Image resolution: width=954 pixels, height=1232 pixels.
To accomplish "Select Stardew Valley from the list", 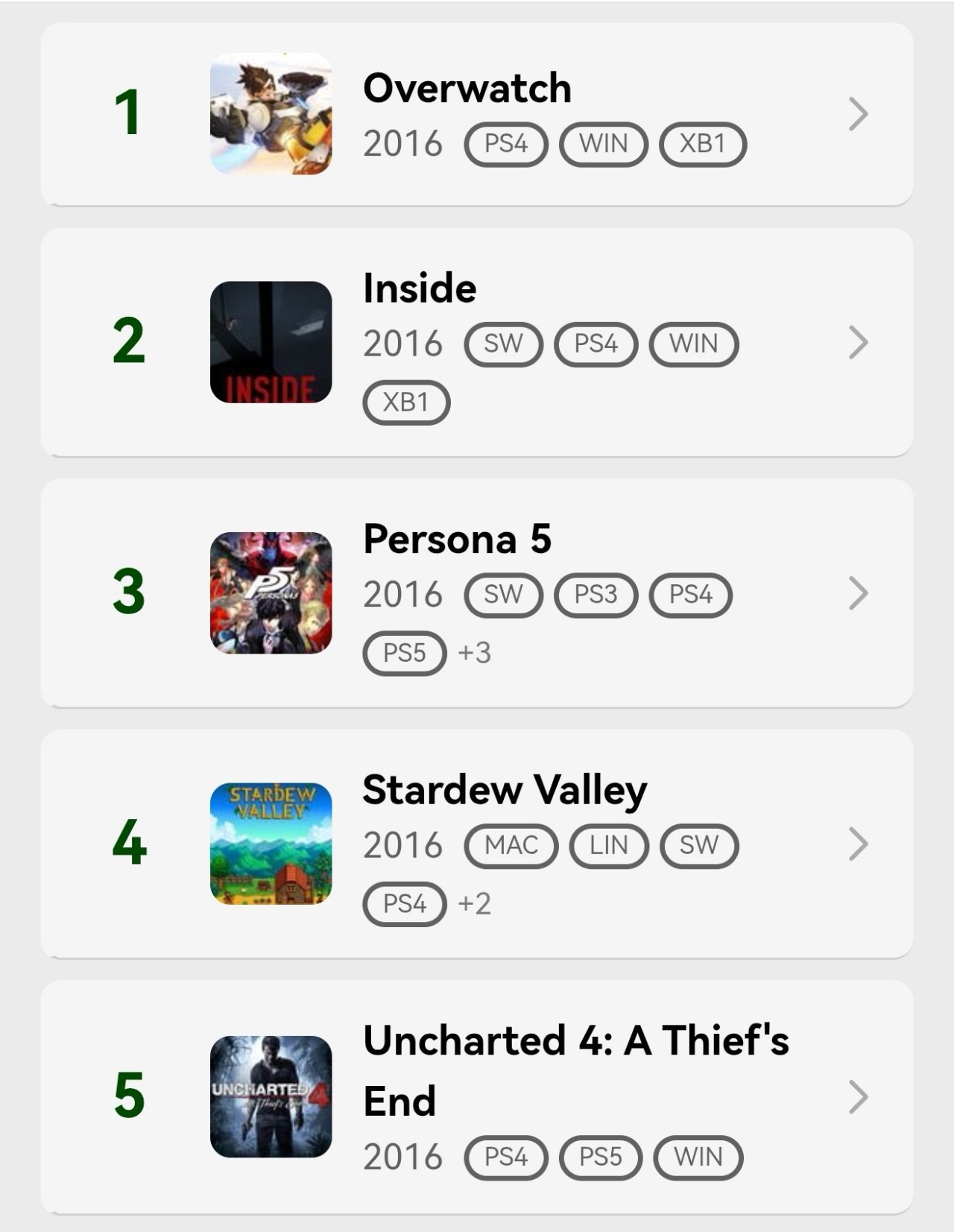I will pos(505,790).
